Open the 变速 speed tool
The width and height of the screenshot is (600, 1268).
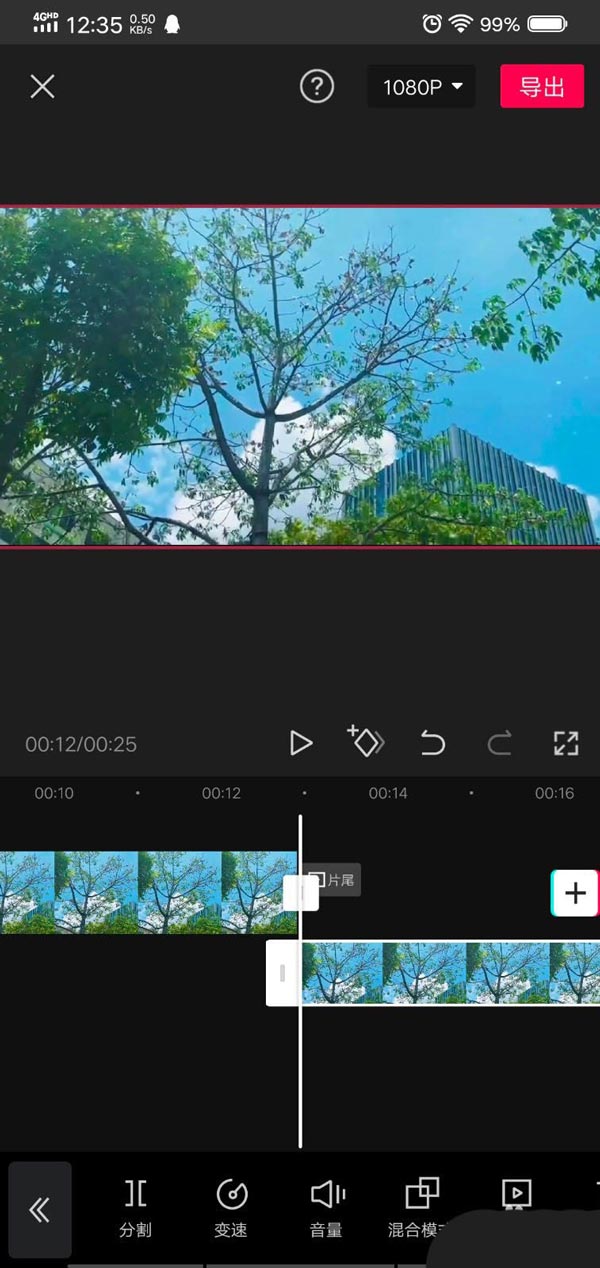point(231,1208)
